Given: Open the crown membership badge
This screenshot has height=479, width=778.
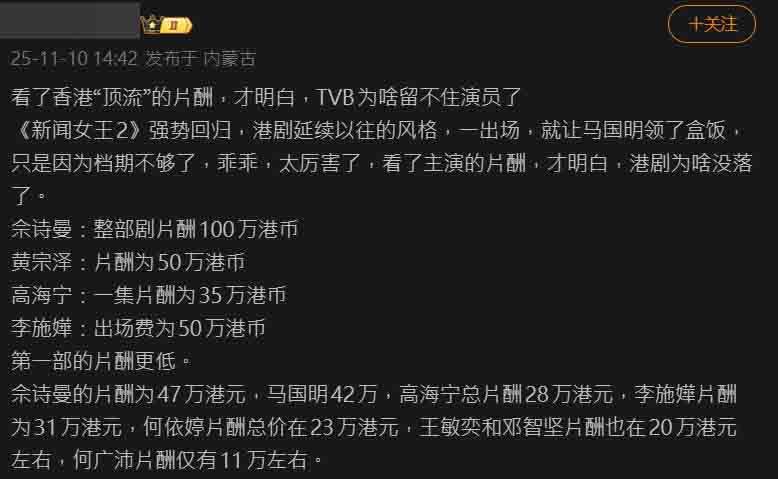Looking at the screenshot, I should tap(166, 25).
